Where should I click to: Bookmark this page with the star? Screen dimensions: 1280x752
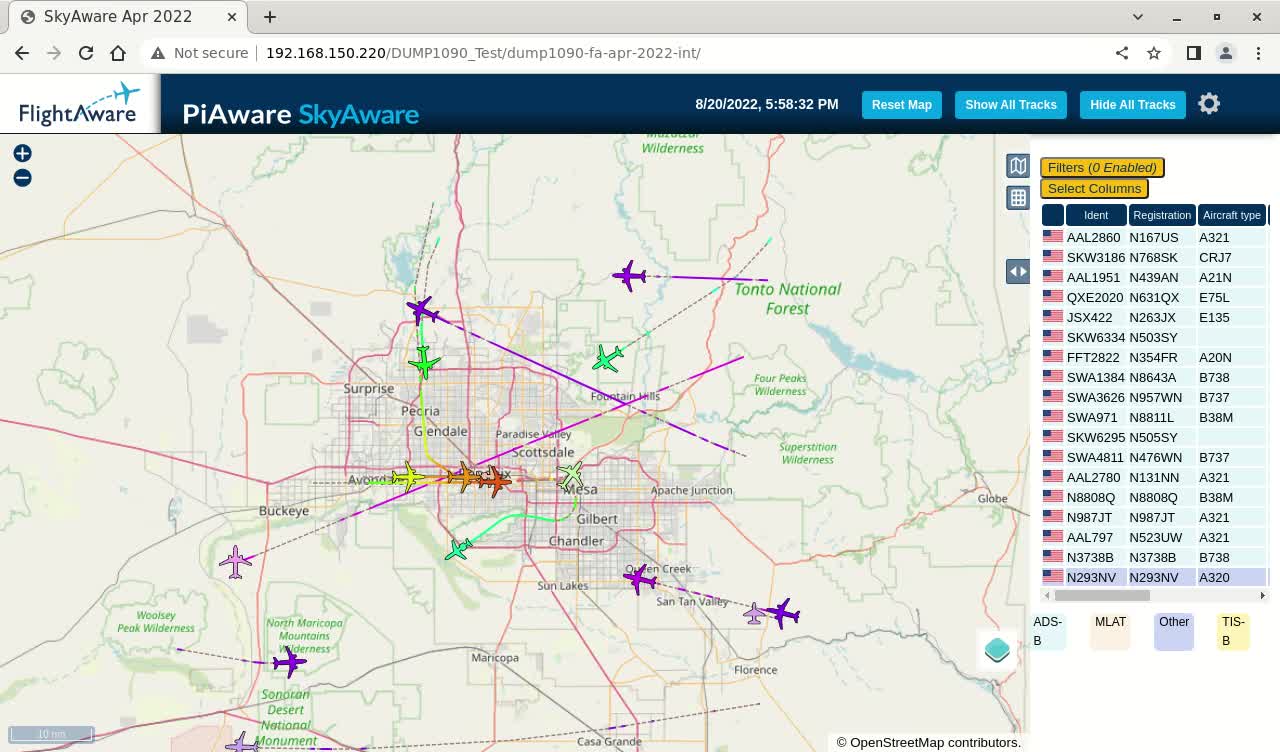point(1154,53)
